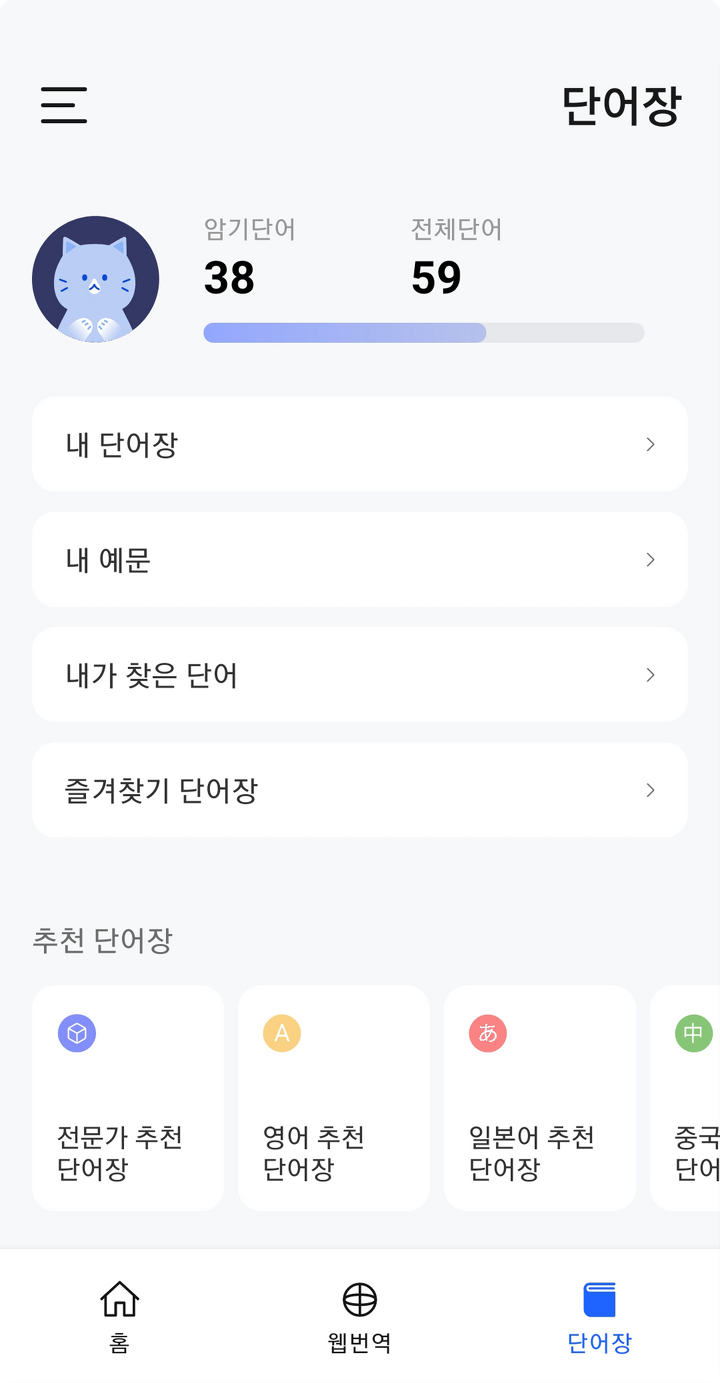Tap the 단어장 tab in bottom navigation

[x=600, y=1317]
